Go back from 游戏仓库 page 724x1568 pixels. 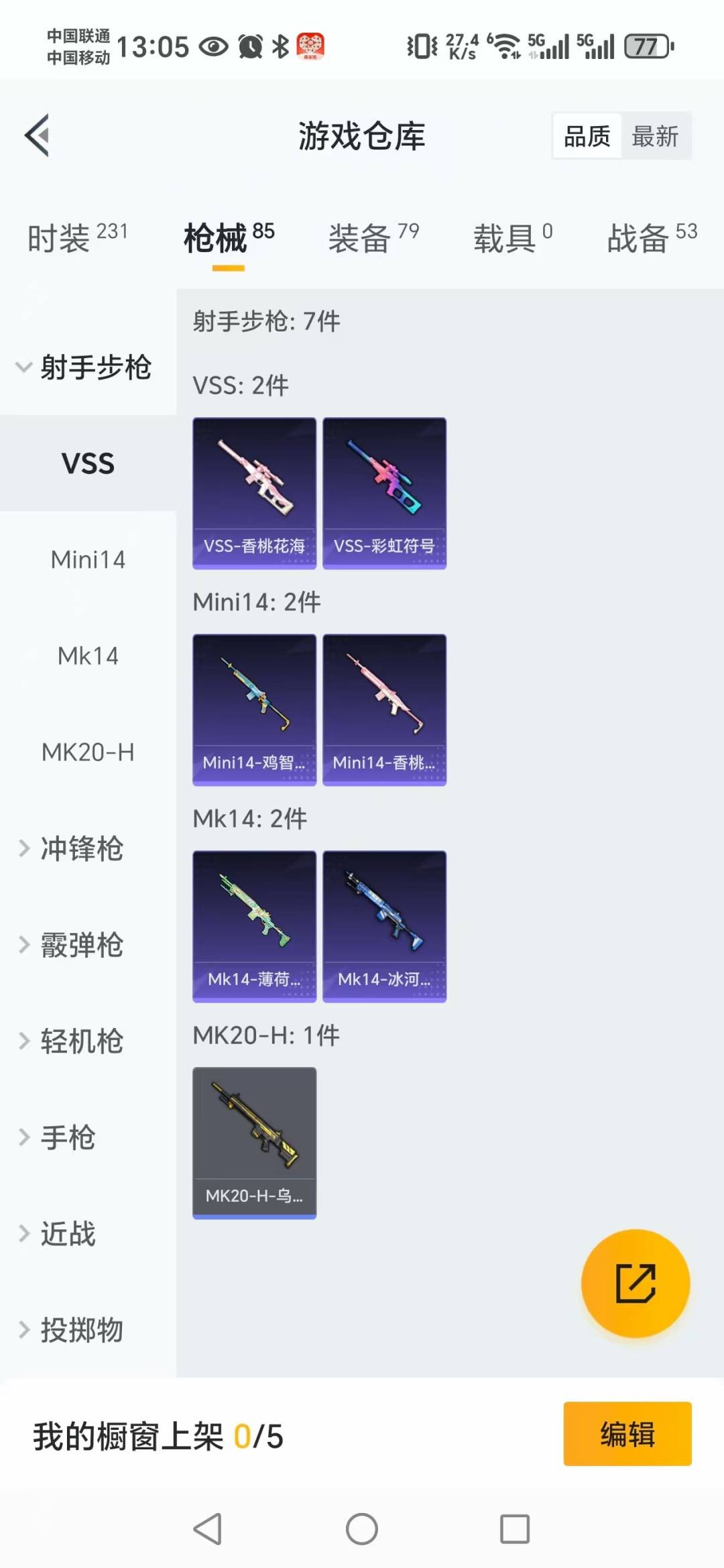tap(38, 135)
